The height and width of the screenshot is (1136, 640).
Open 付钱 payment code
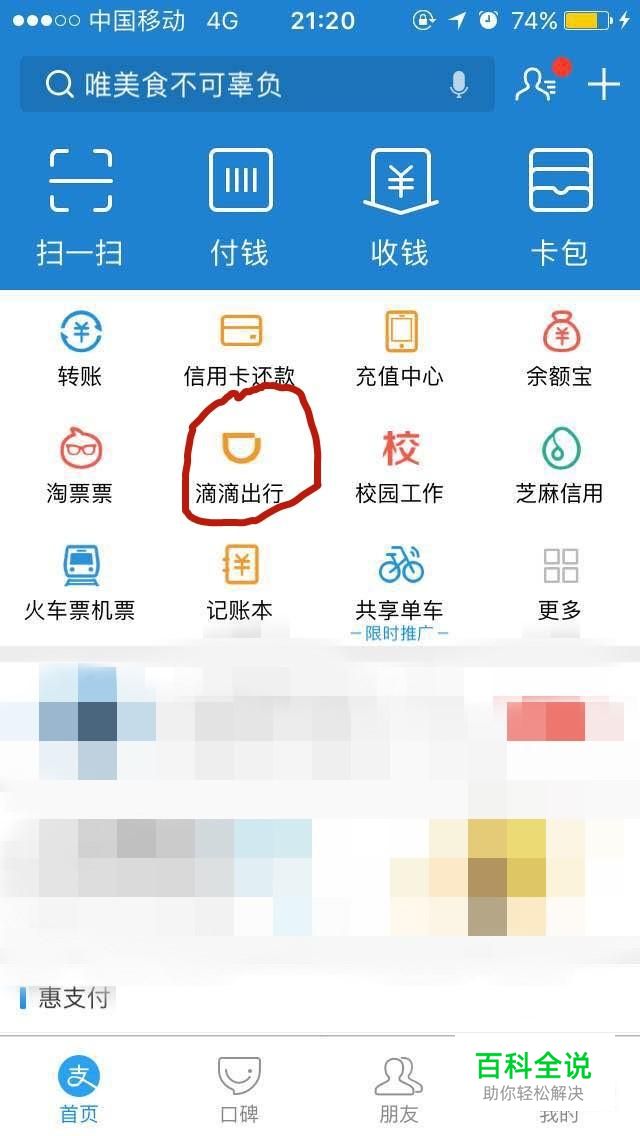(240, 206)
